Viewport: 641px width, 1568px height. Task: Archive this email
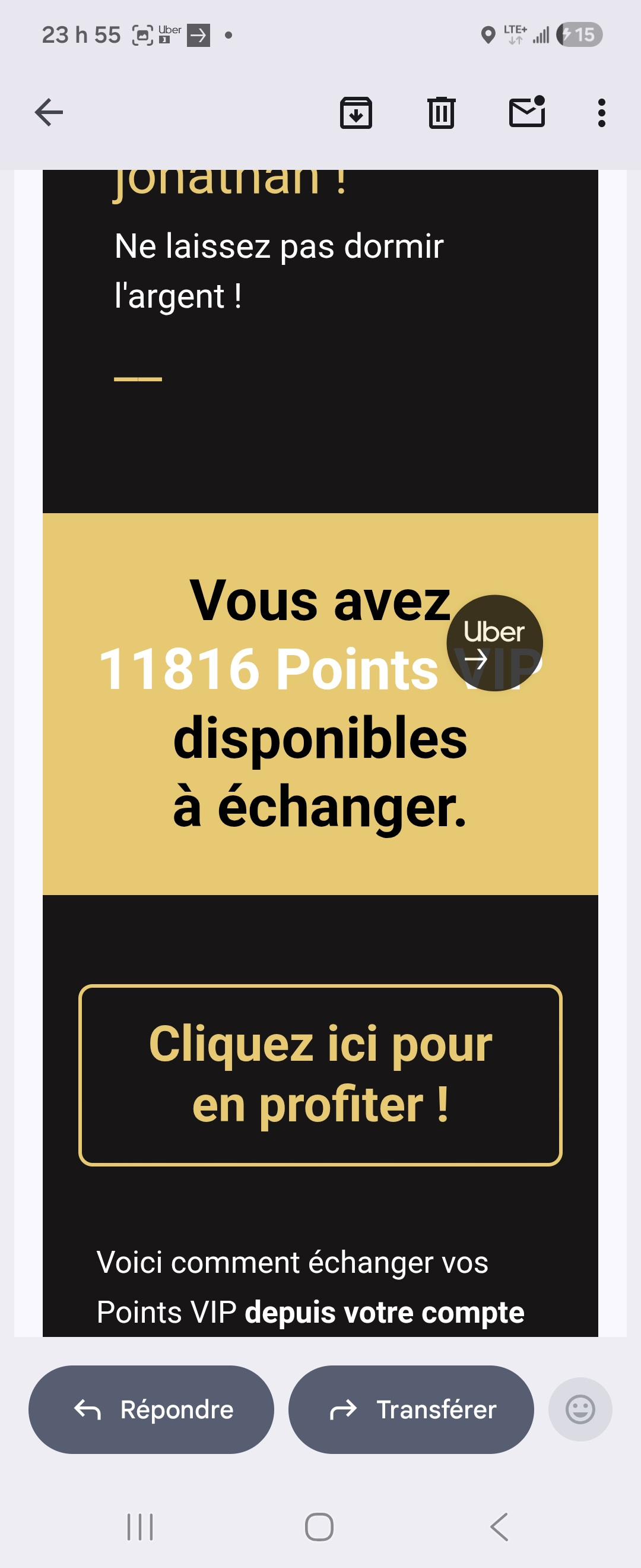tap(356, 113)
